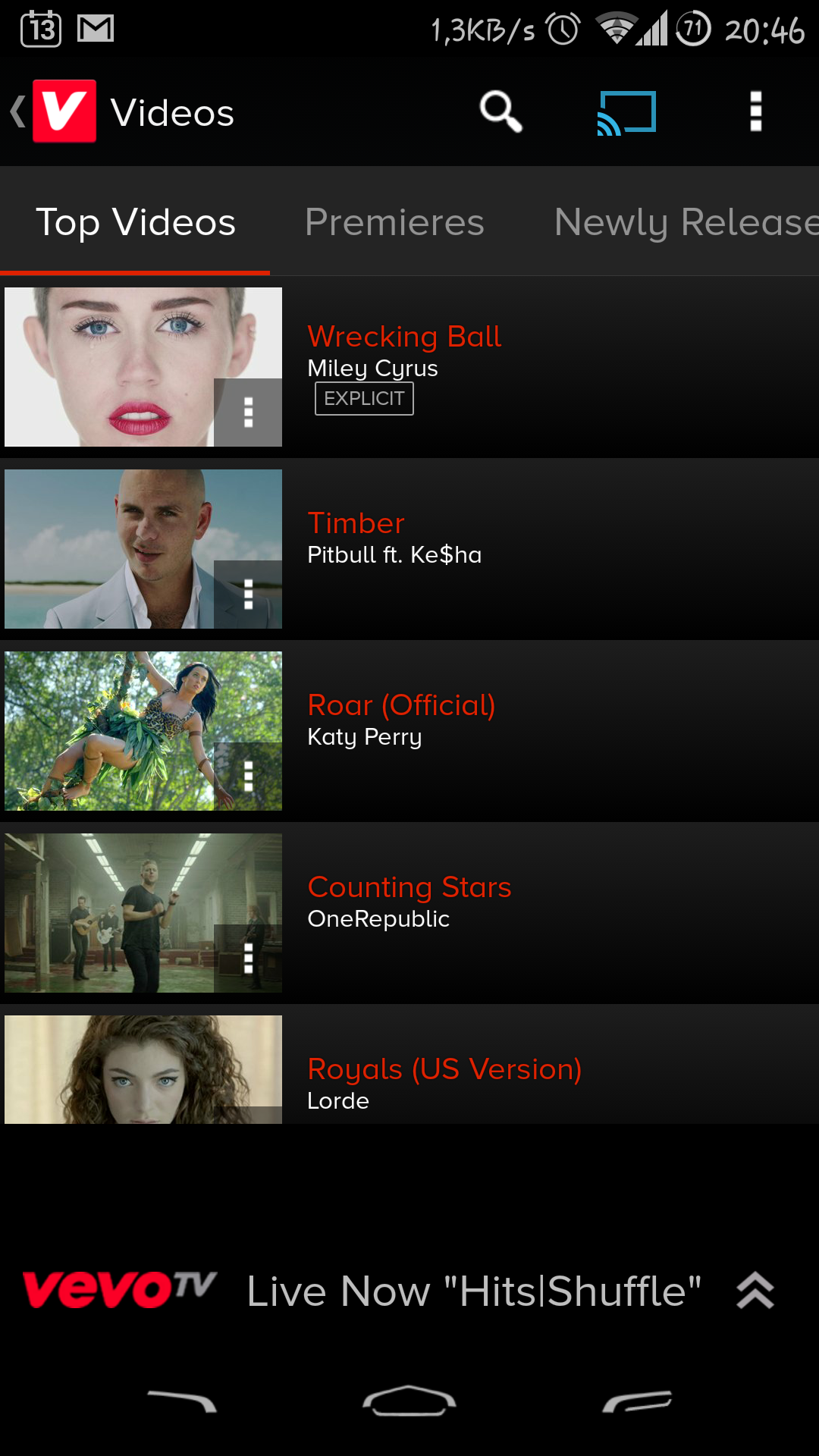This screenshot has width=819, height=1456.
Task: Open options for the Timber video
Action: point(248,594)
